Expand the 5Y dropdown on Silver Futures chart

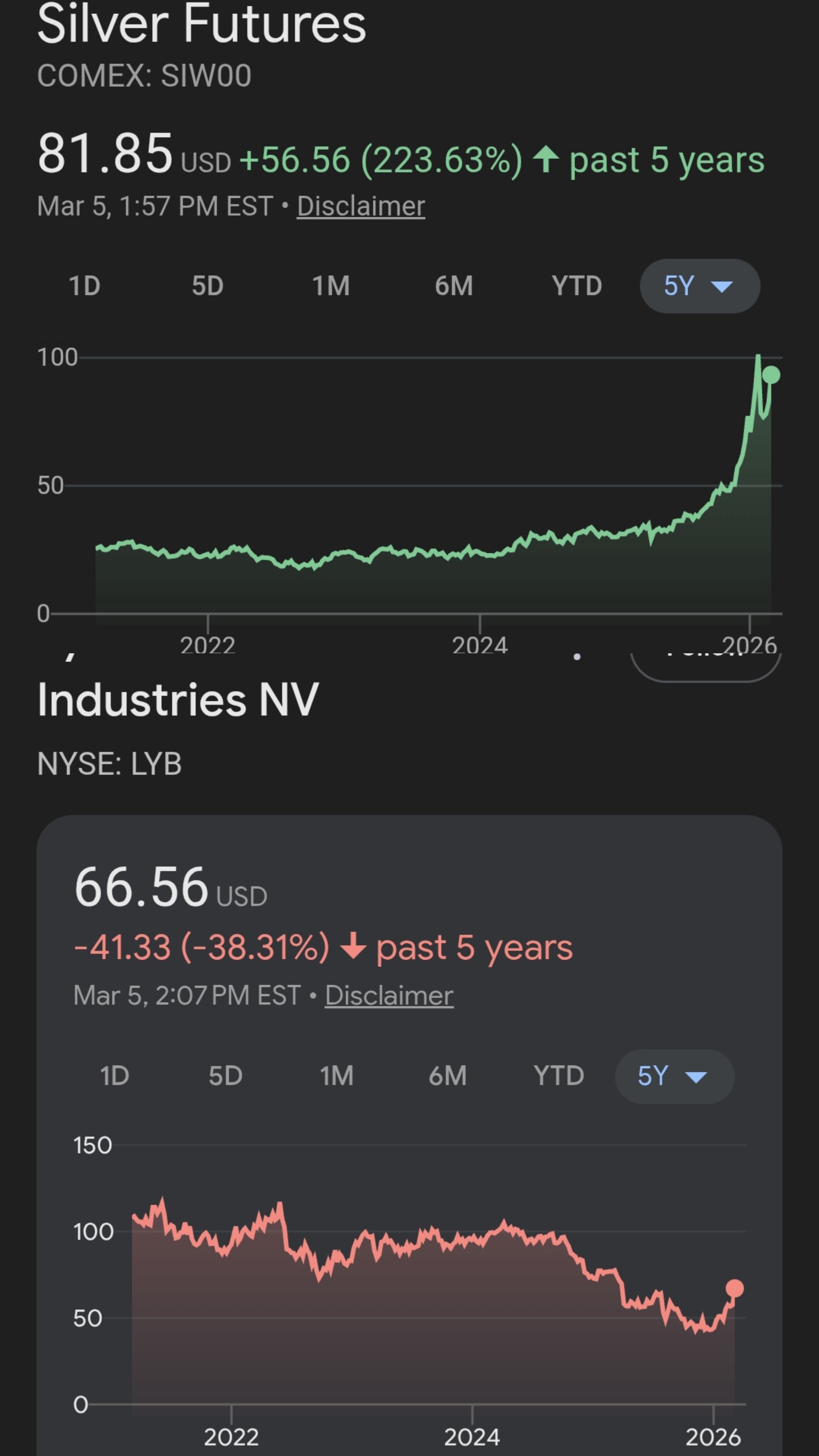click(700, 286)
